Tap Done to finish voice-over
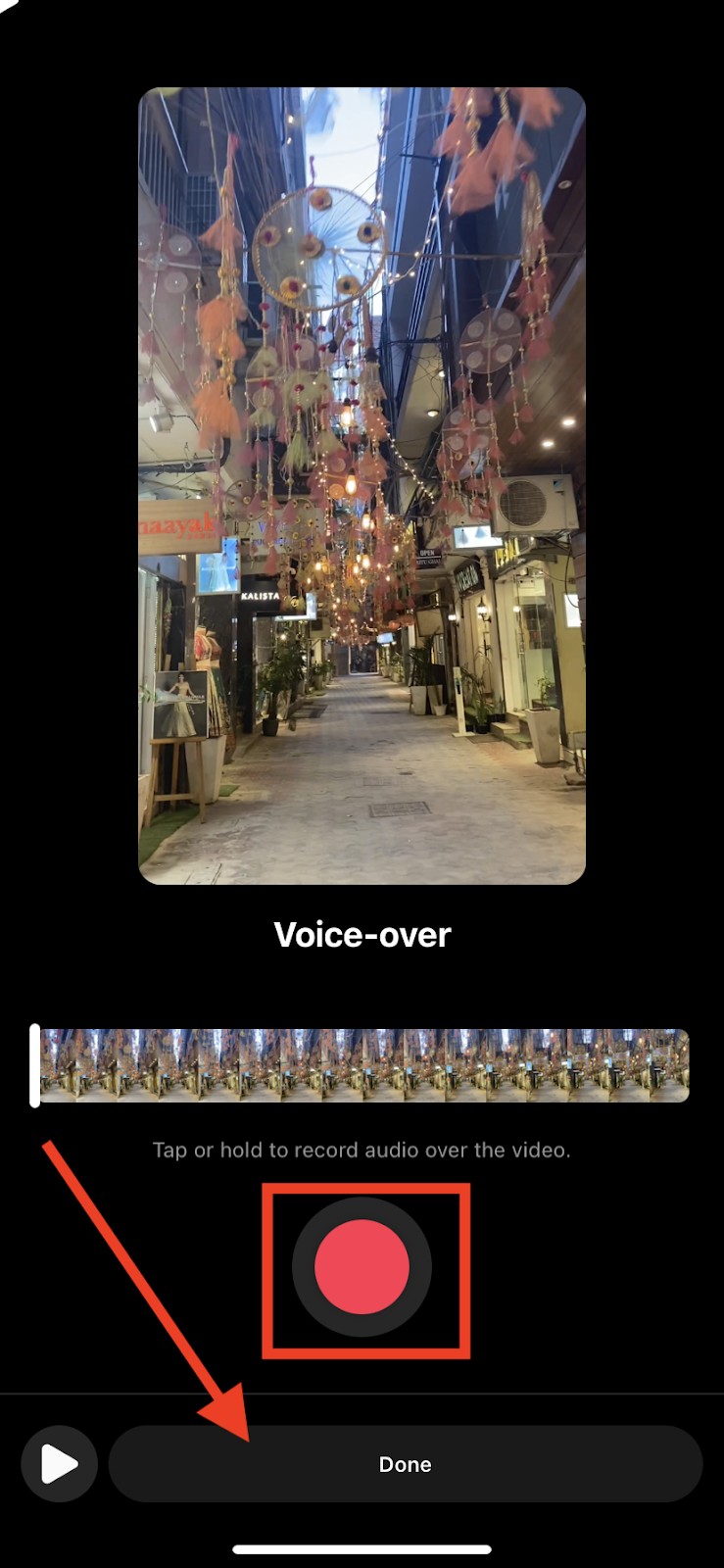The width and height of the screenshot is (724, 1568). coord(406,1464)
